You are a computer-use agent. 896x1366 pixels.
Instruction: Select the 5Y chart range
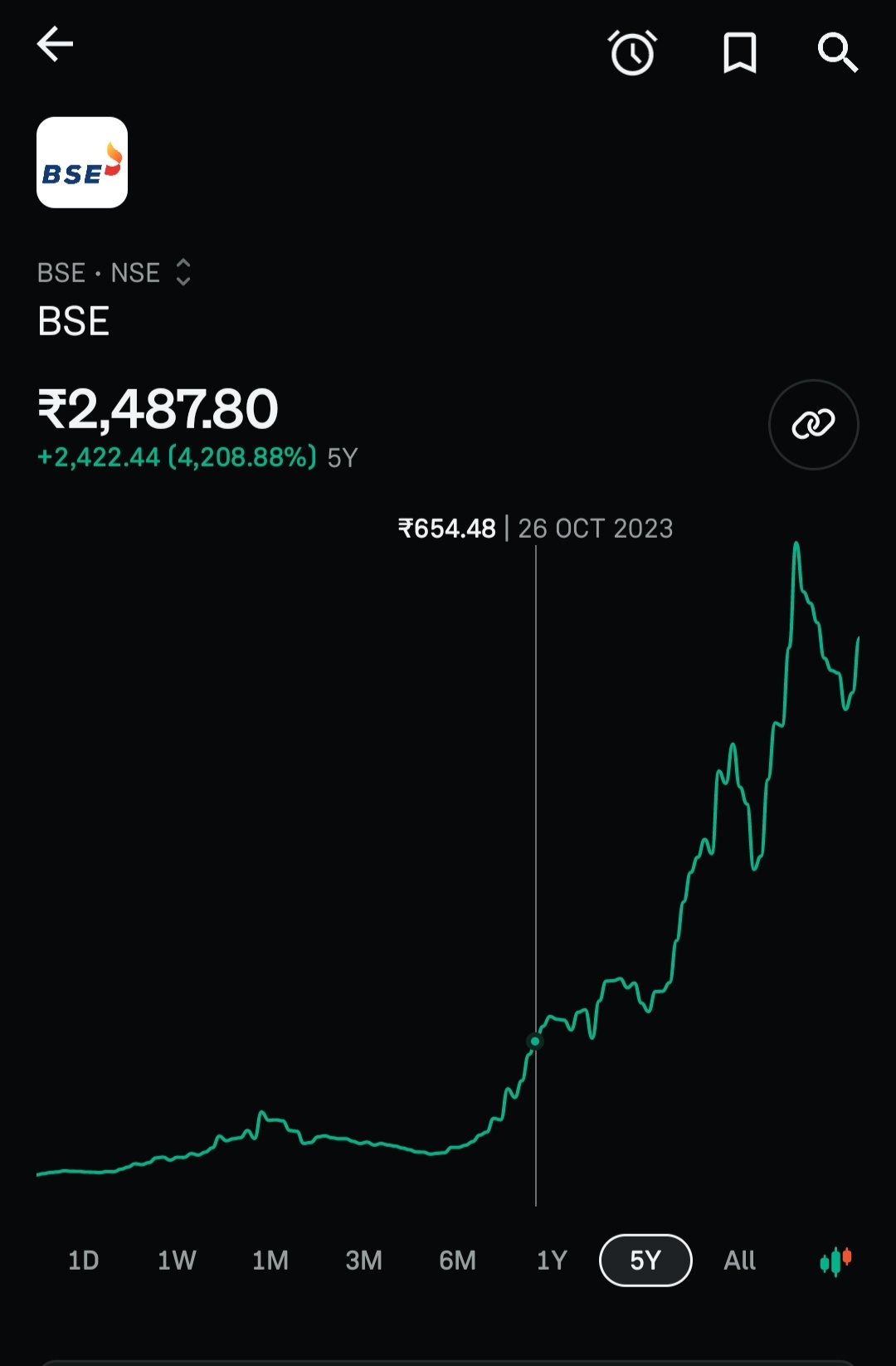pos(645,1261)
